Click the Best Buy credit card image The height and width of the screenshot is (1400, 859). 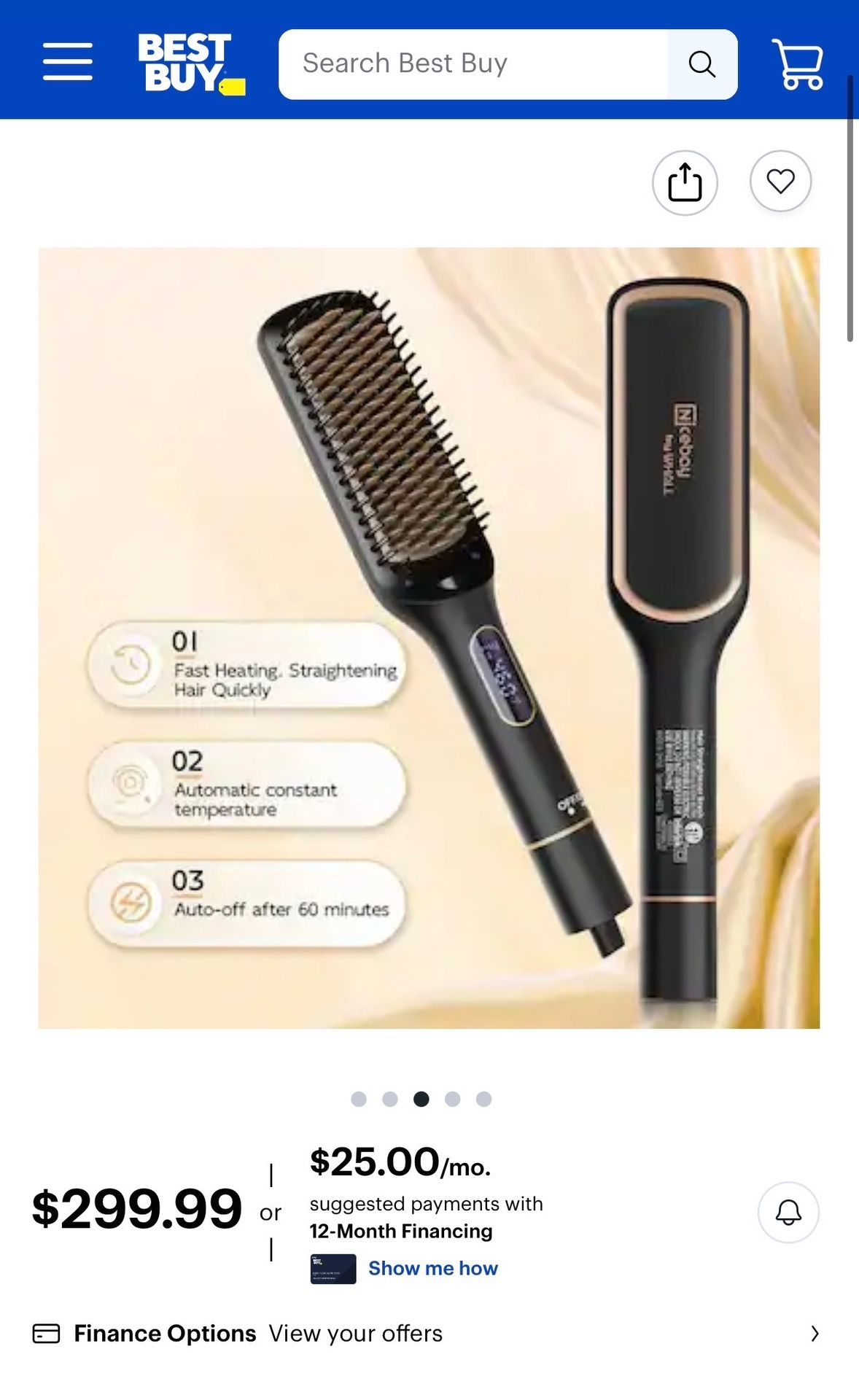tap(333, 1268)
